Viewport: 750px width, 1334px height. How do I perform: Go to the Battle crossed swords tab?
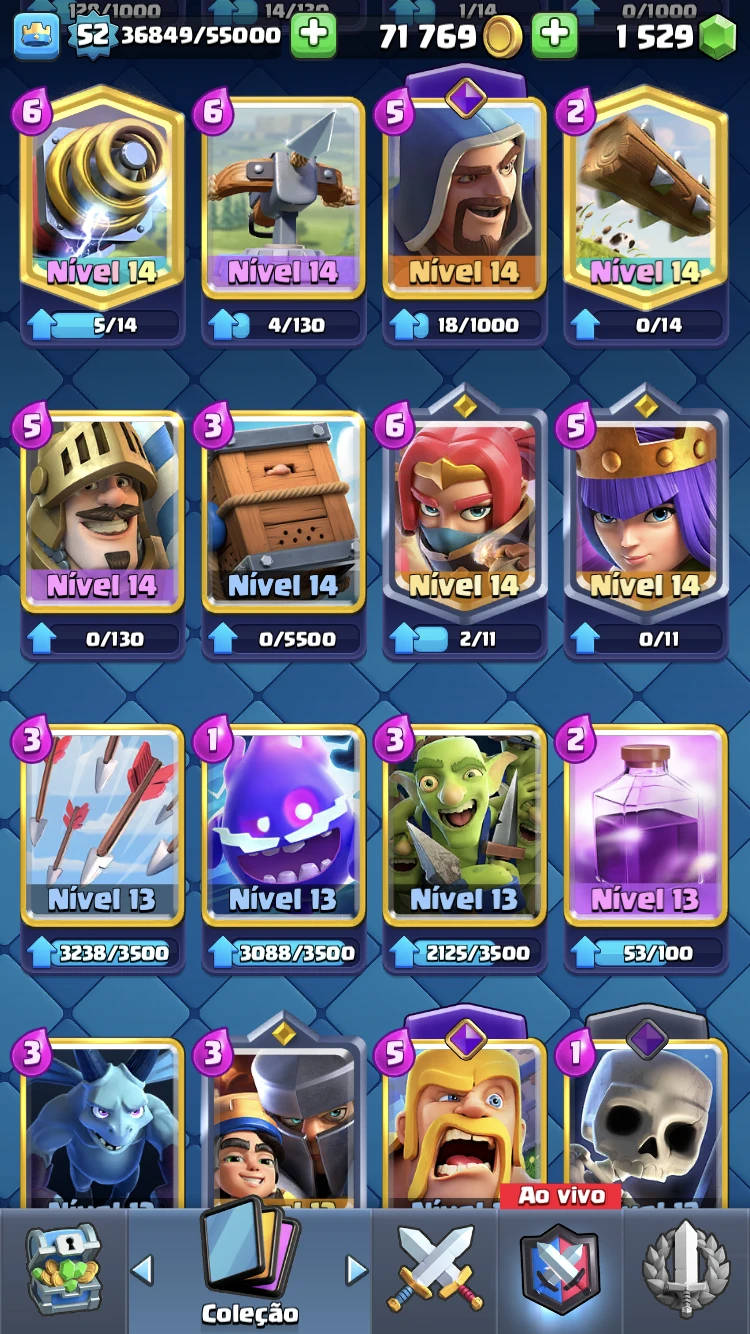(436, 1270)
